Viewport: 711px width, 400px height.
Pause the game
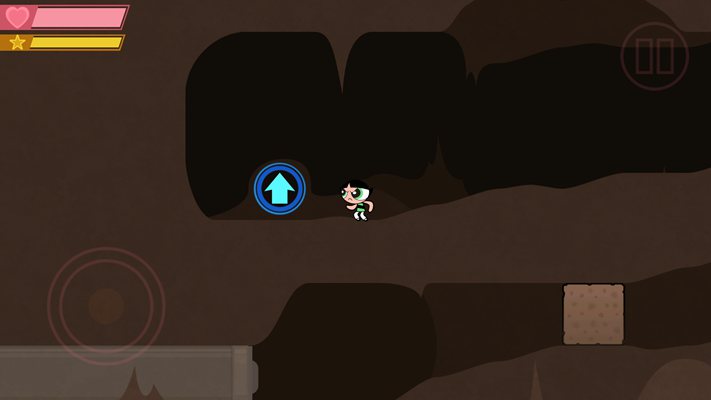(x=654, y=56)
